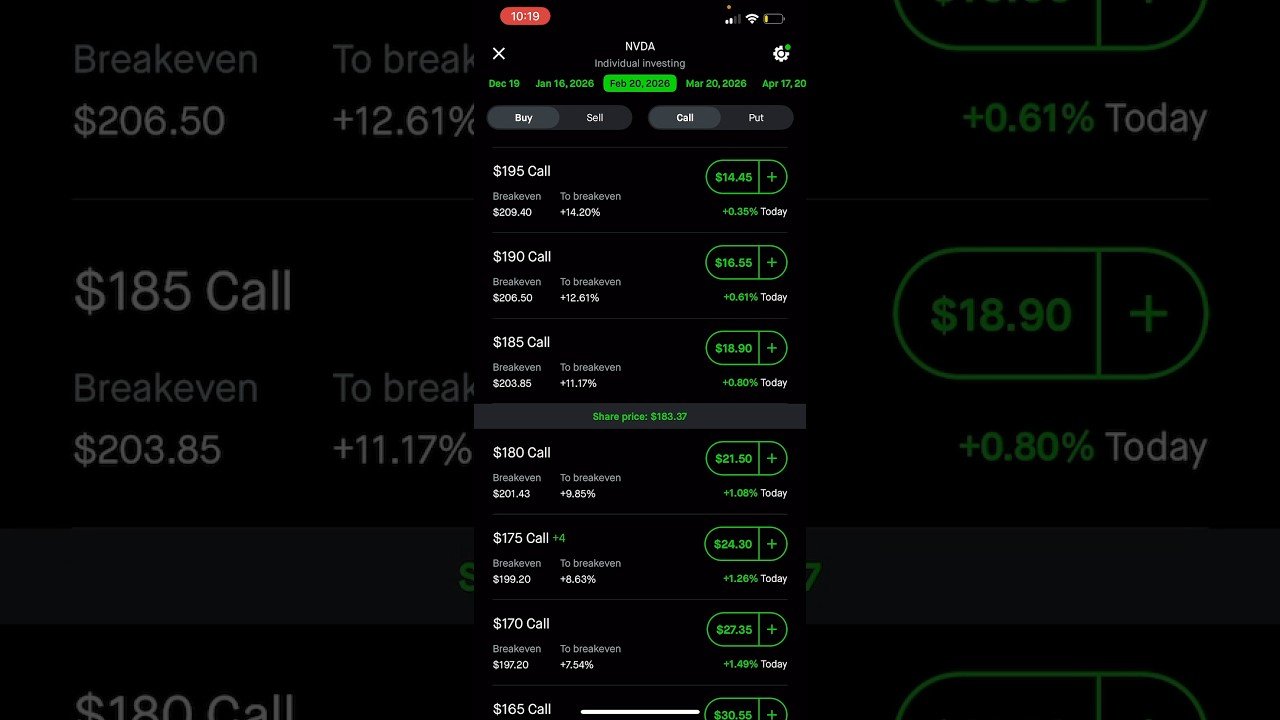Viewport: 1280px width, 720px height.
Task: Add the $195 Call at $14.45
Action: [x=772, y=177]
